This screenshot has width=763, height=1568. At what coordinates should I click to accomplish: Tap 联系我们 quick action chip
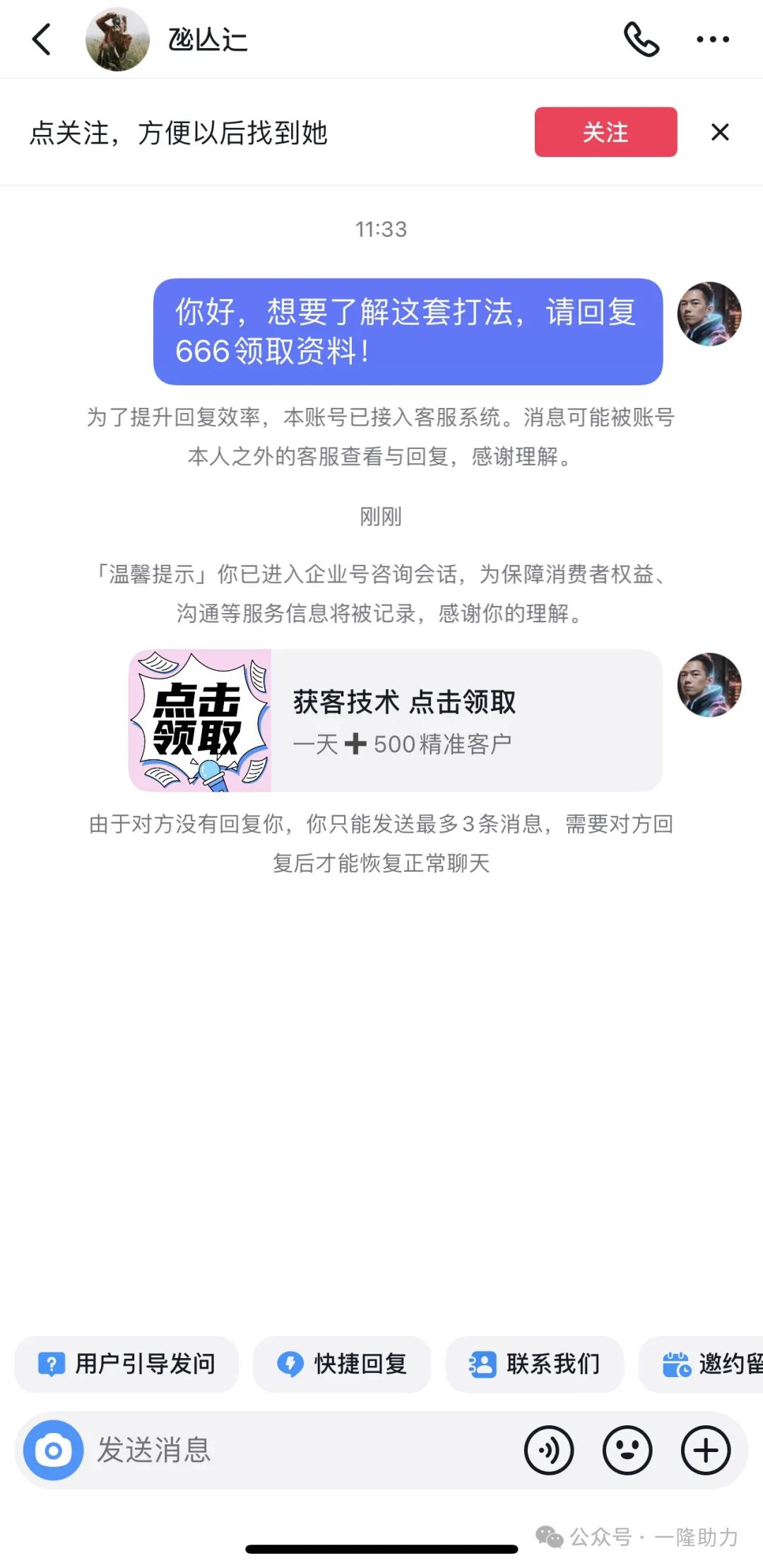[x=535, y=1365]
